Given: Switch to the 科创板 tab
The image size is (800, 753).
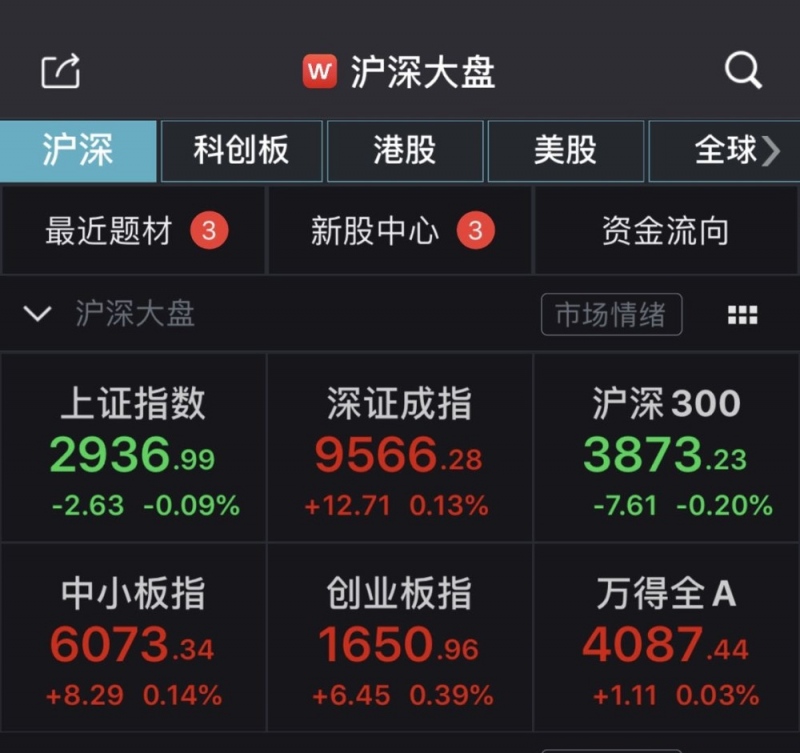Looking at the screenshot, I should (241, 151).
